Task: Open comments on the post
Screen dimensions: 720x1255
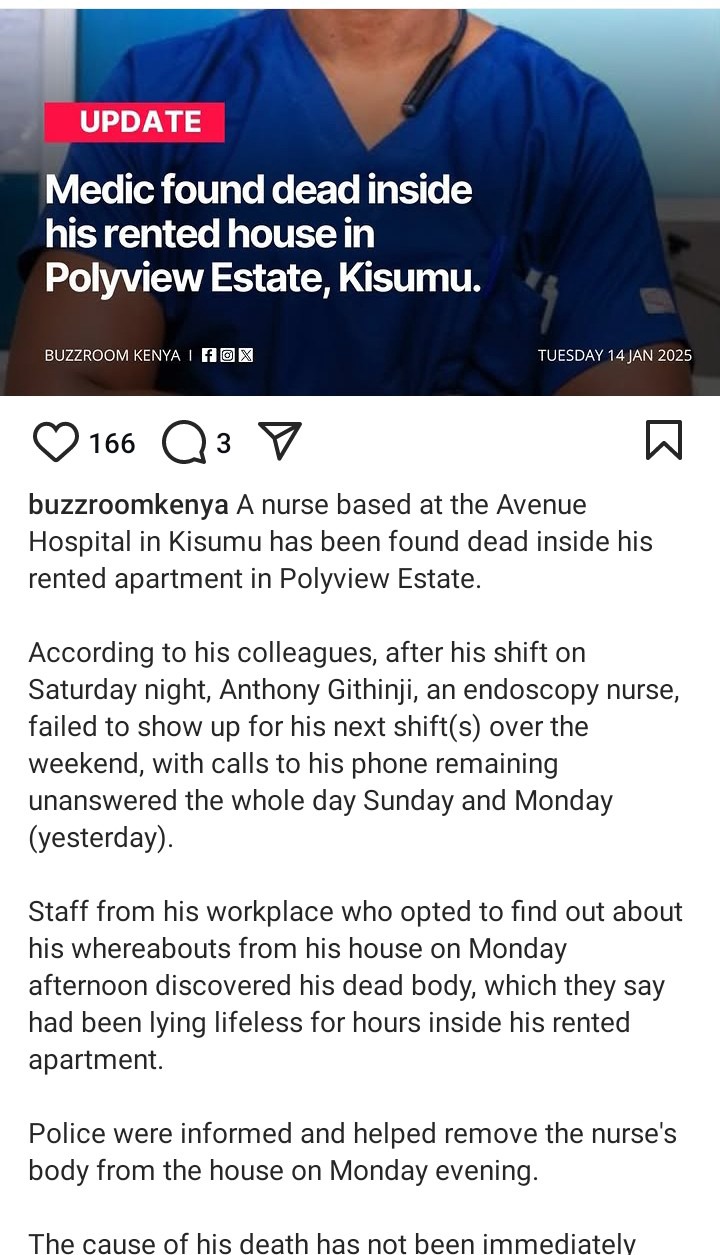Action: pos(184,442)
